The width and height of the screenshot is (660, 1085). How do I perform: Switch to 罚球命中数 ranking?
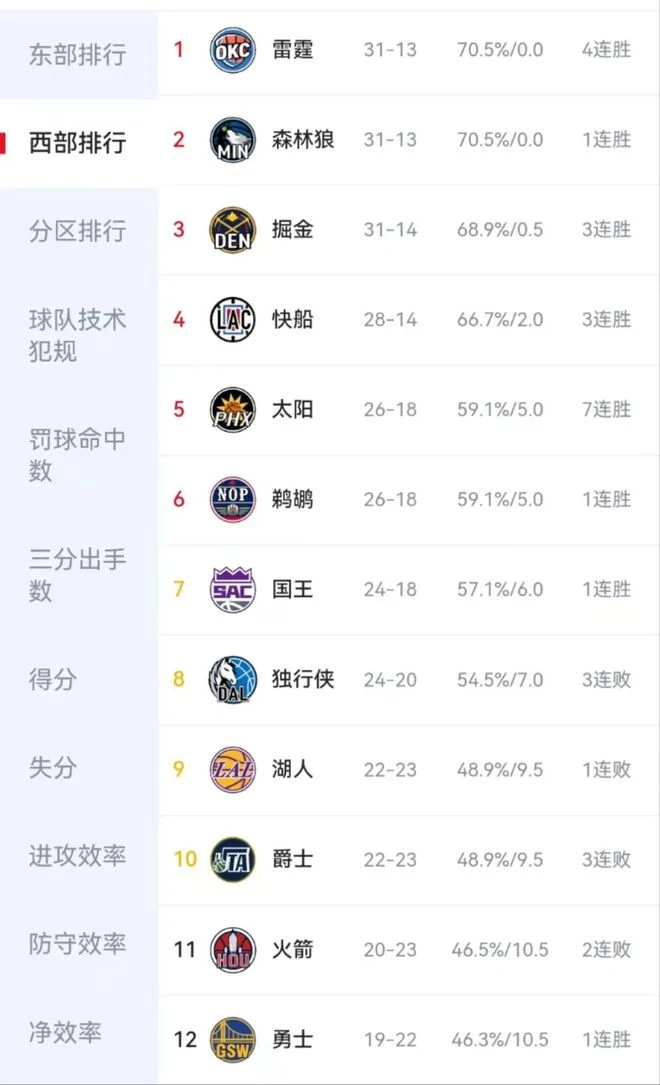(78, 455)
